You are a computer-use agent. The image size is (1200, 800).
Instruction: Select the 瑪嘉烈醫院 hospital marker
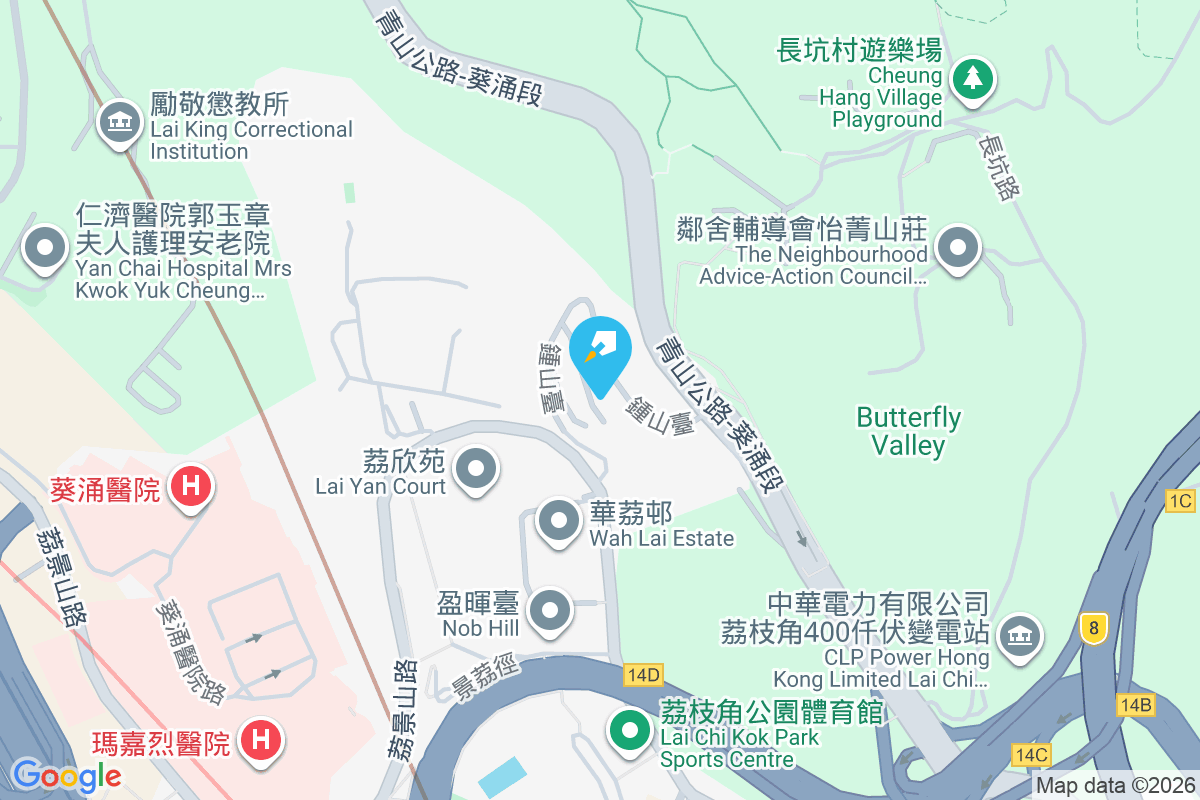pyautogui.click(x=260, y=740)
